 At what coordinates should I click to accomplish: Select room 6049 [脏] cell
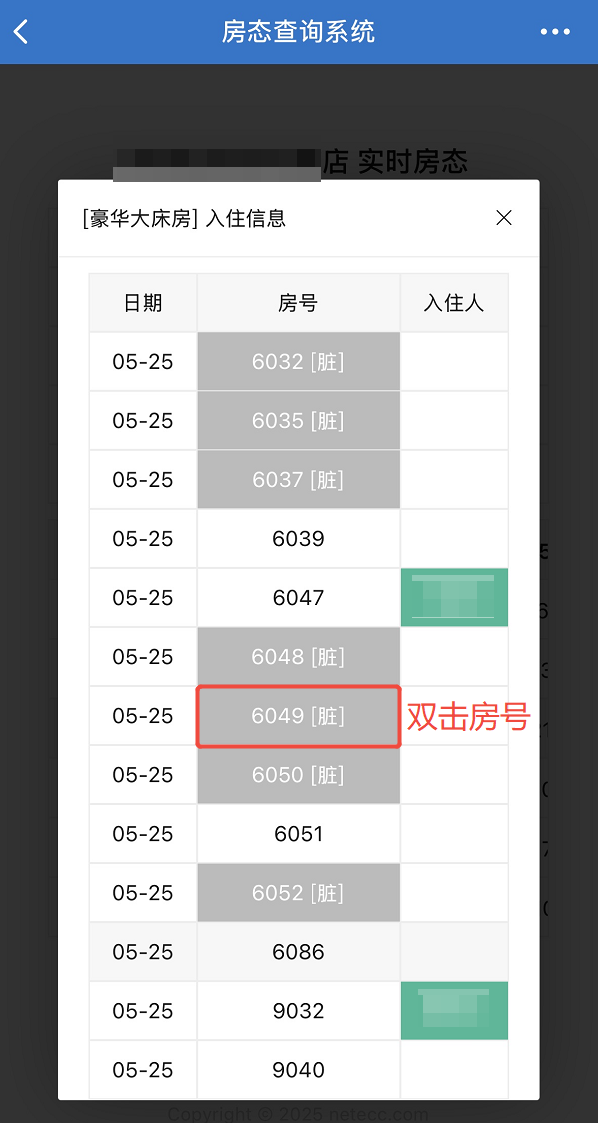pyautogui.click(x=298, y=716)
